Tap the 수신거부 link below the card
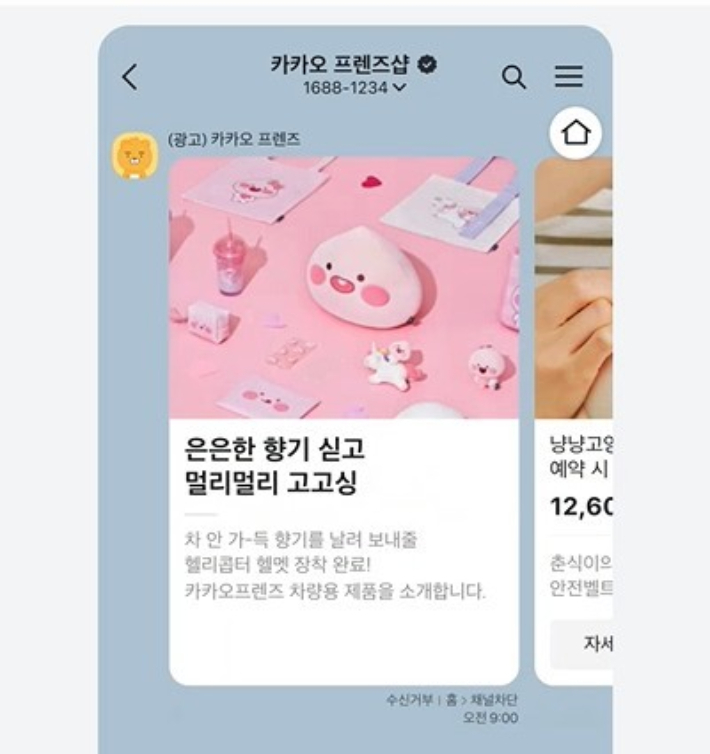 tap(408, 700)
